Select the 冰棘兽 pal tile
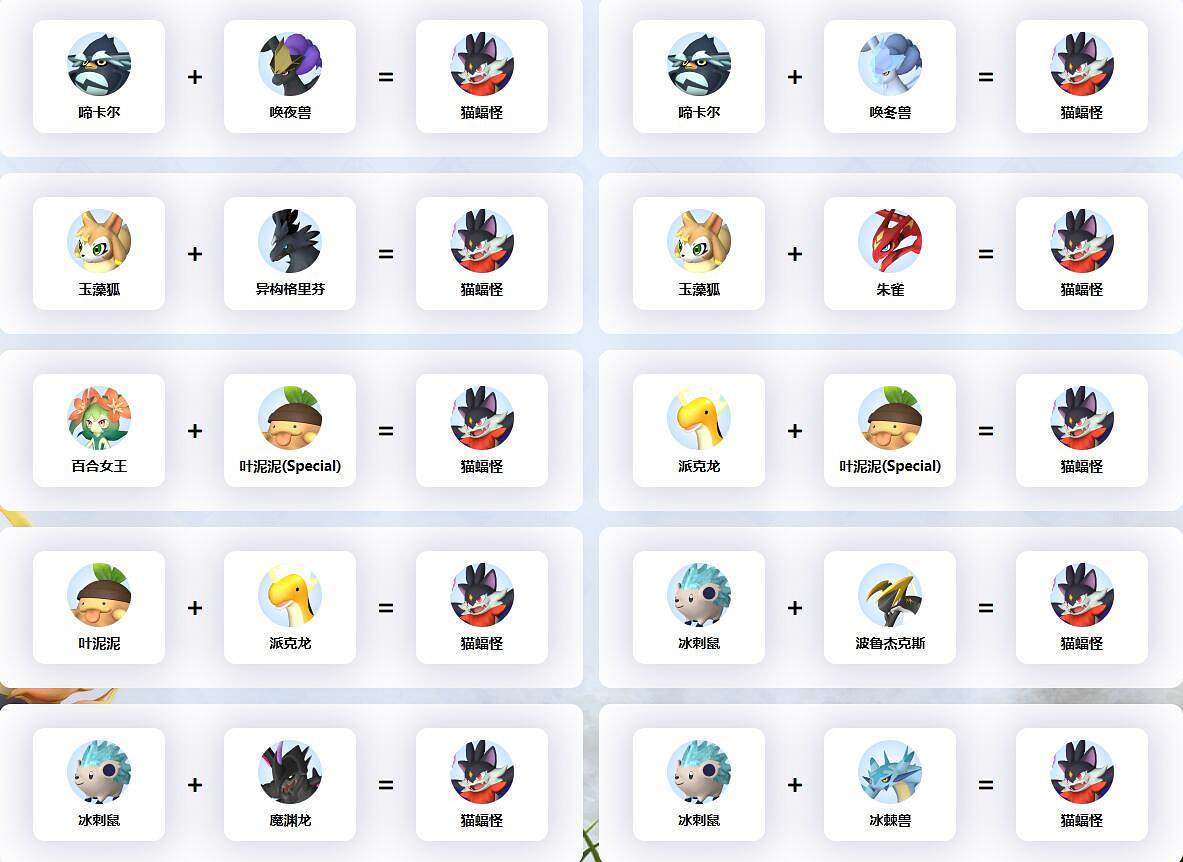Image resolution: width=1183 pixels, height=862 pixels. point(890,785)
